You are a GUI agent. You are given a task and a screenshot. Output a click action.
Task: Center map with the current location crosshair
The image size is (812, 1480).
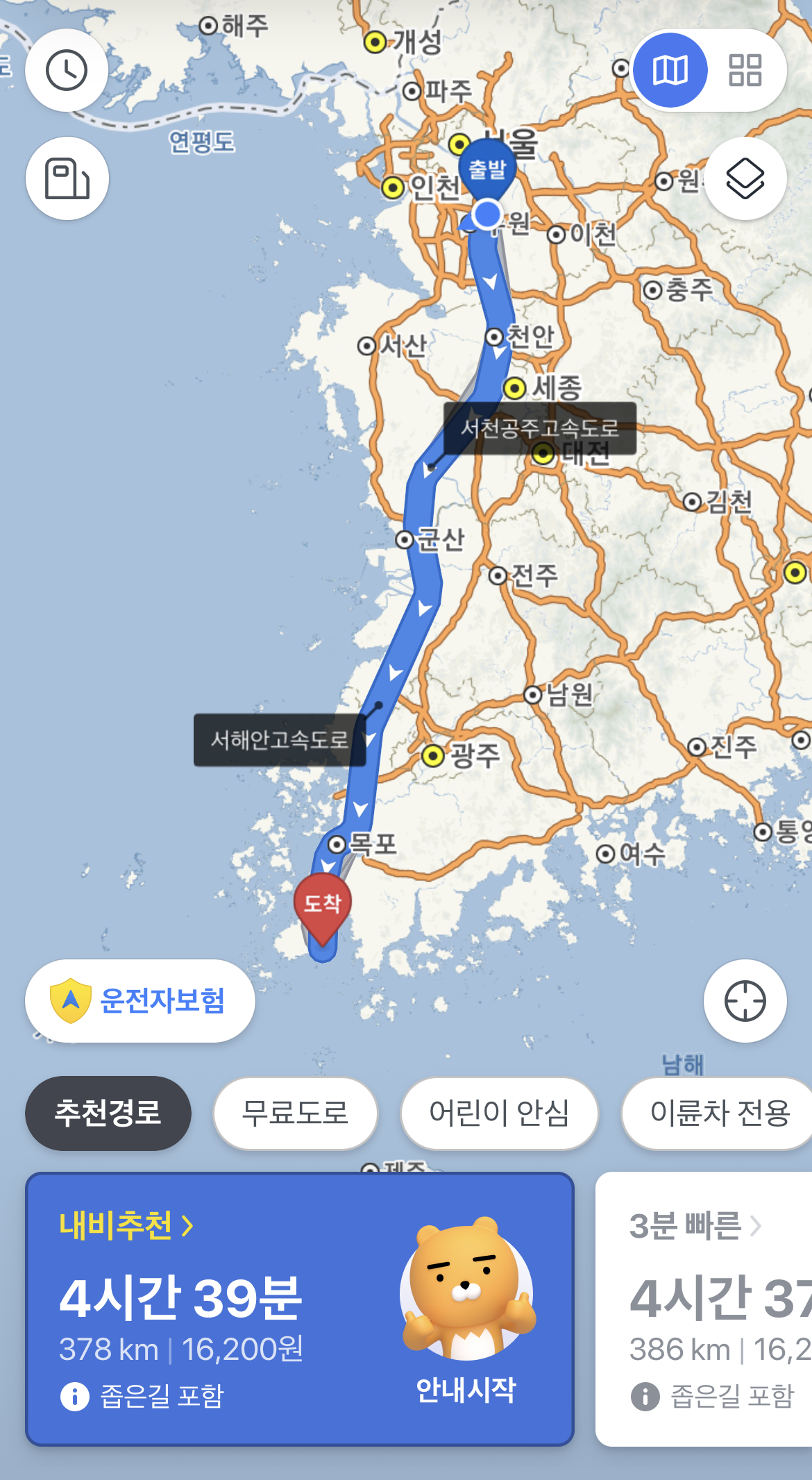tap(745, 1002)
